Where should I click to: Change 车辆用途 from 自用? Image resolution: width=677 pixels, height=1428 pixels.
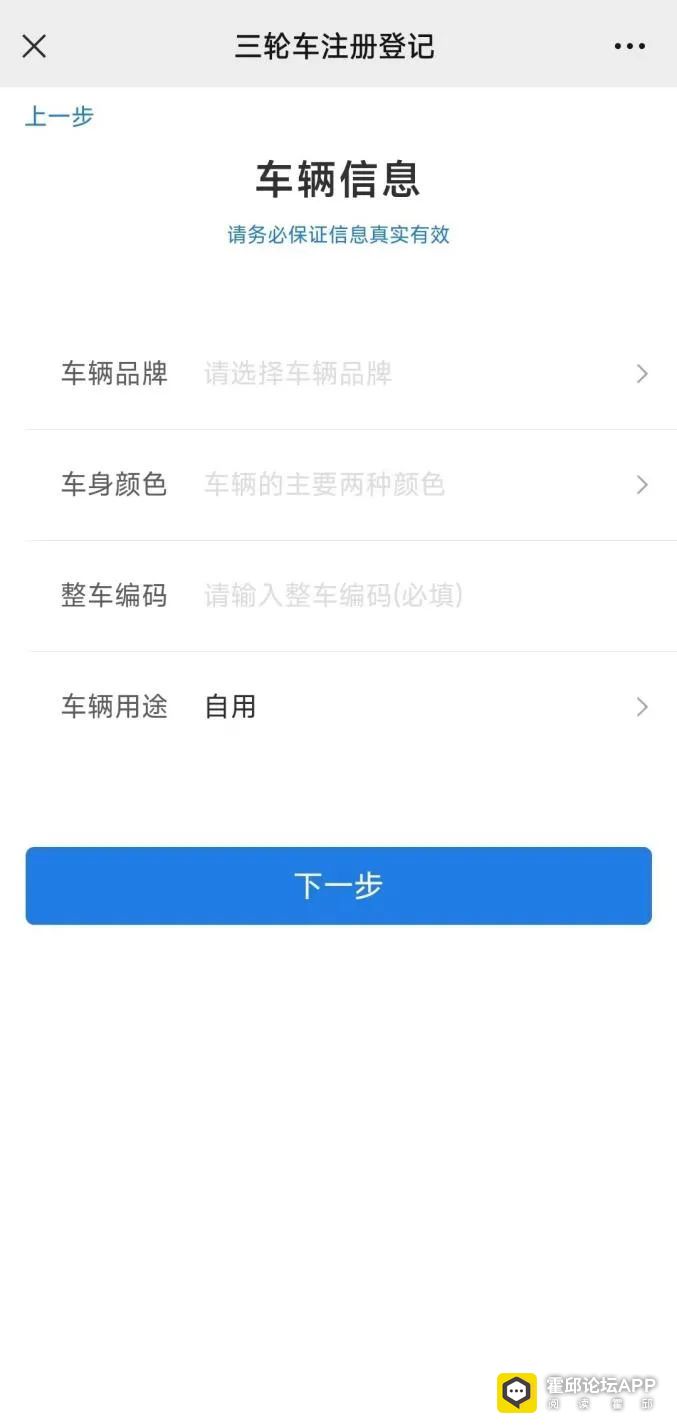(420, 707)
